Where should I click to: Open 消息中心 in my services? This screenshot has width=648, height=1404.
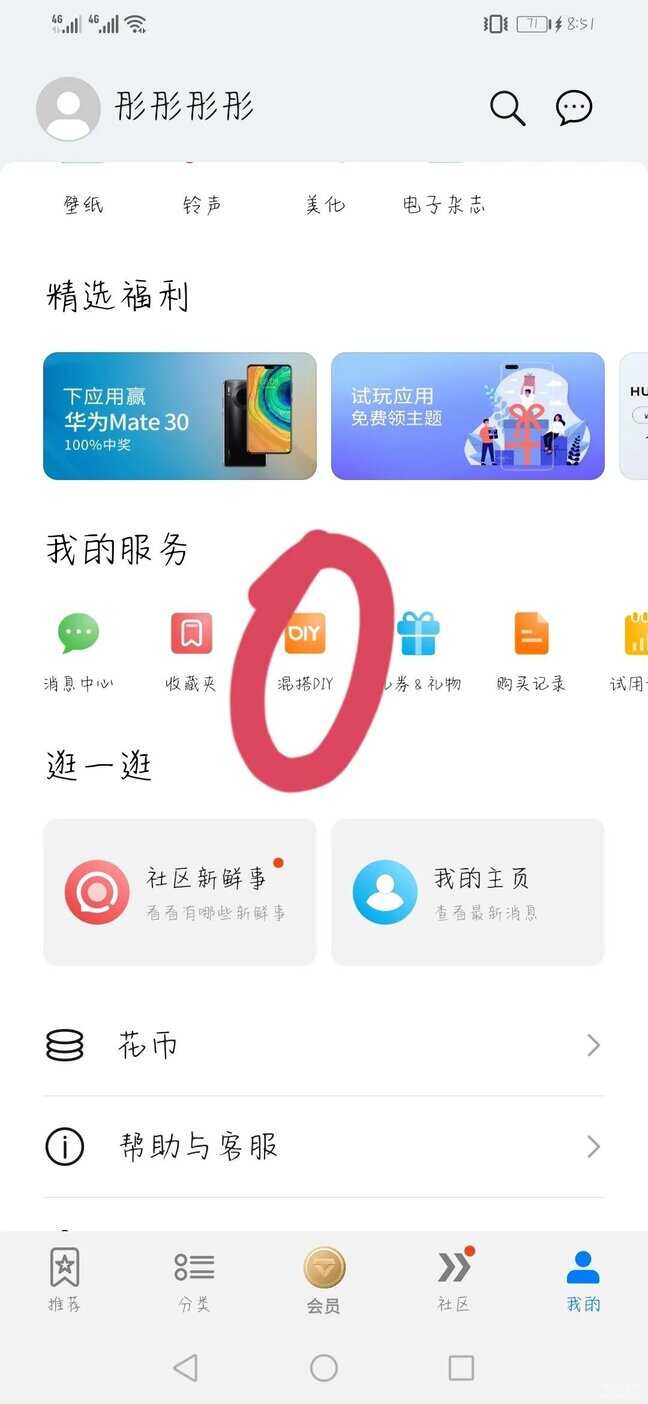click(x=78, y=650)
